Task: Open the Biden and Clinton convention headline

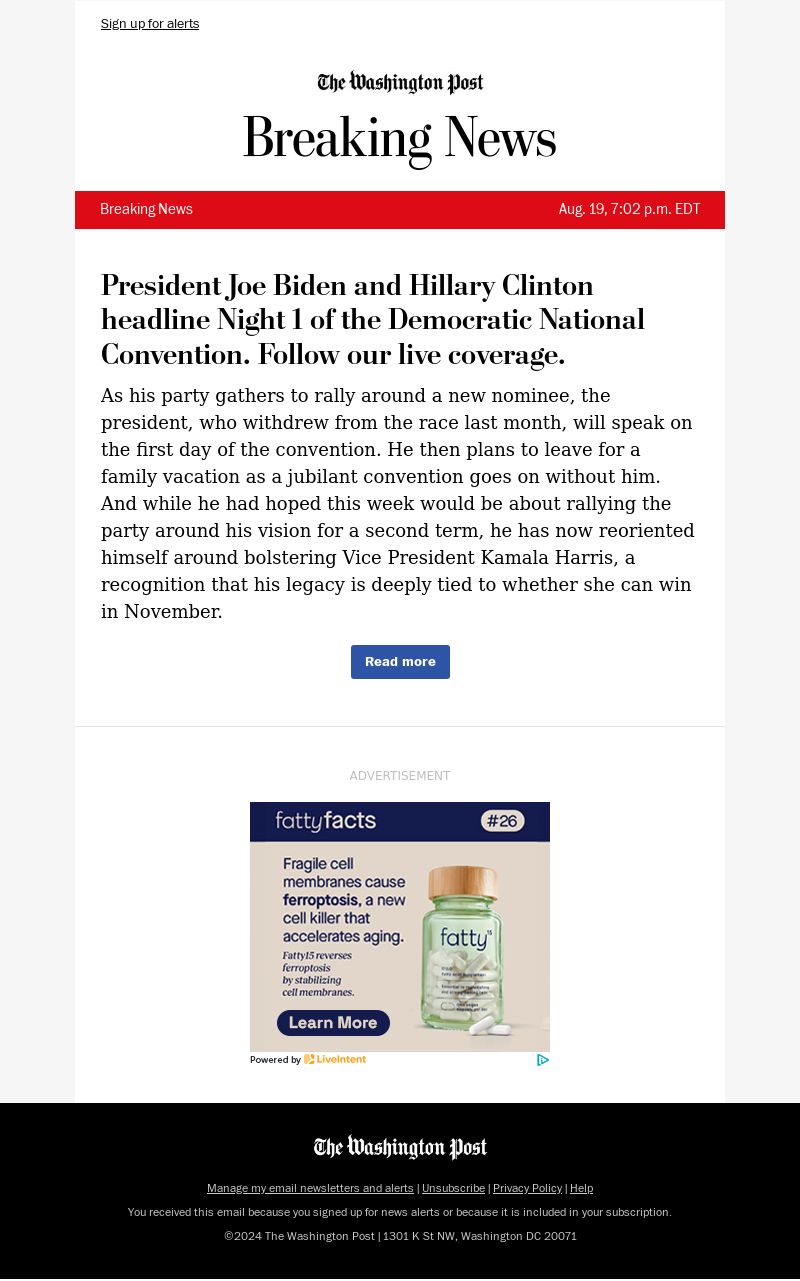Action: [x=372, y=320]
